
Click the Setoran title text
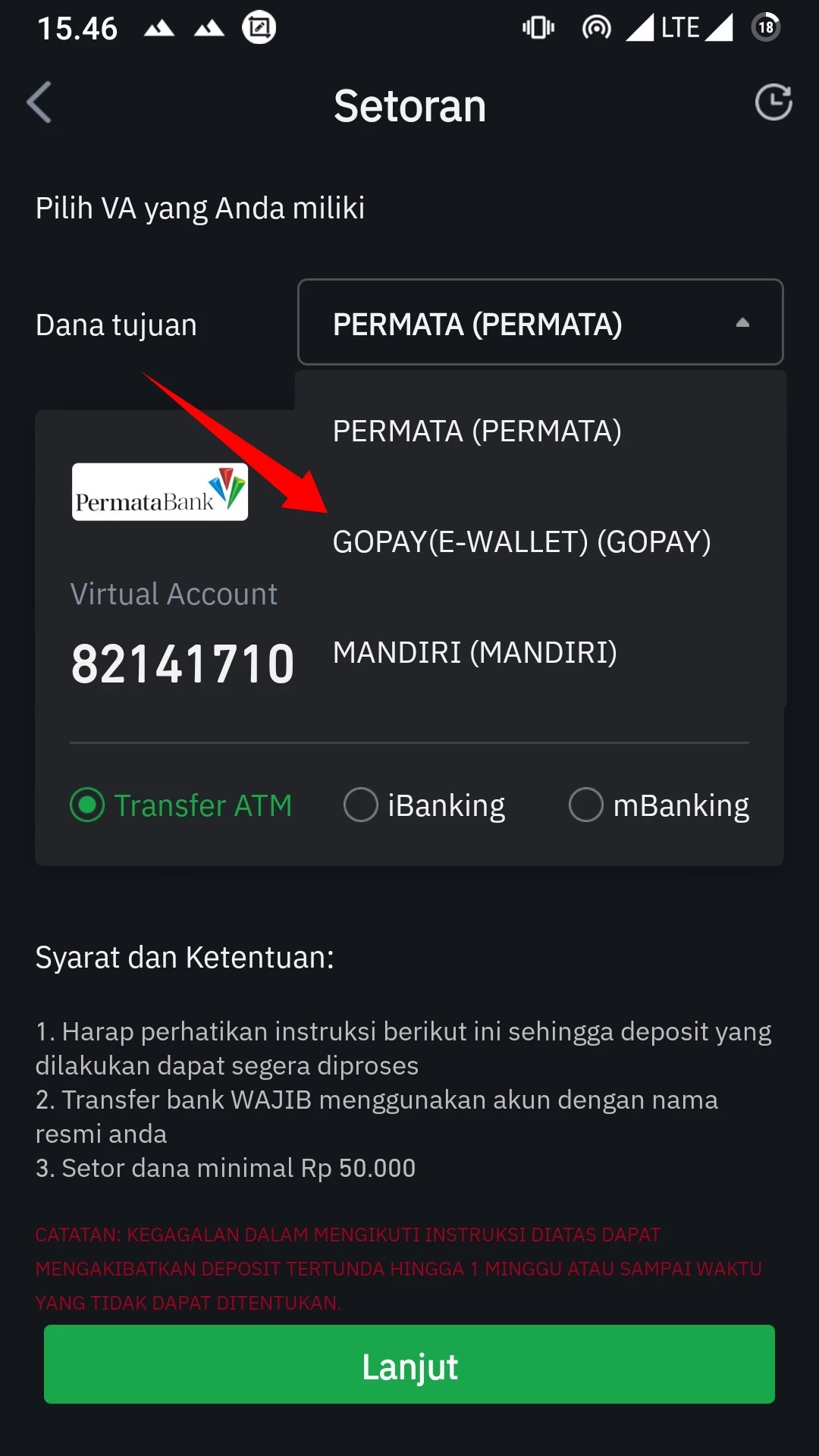409,105
